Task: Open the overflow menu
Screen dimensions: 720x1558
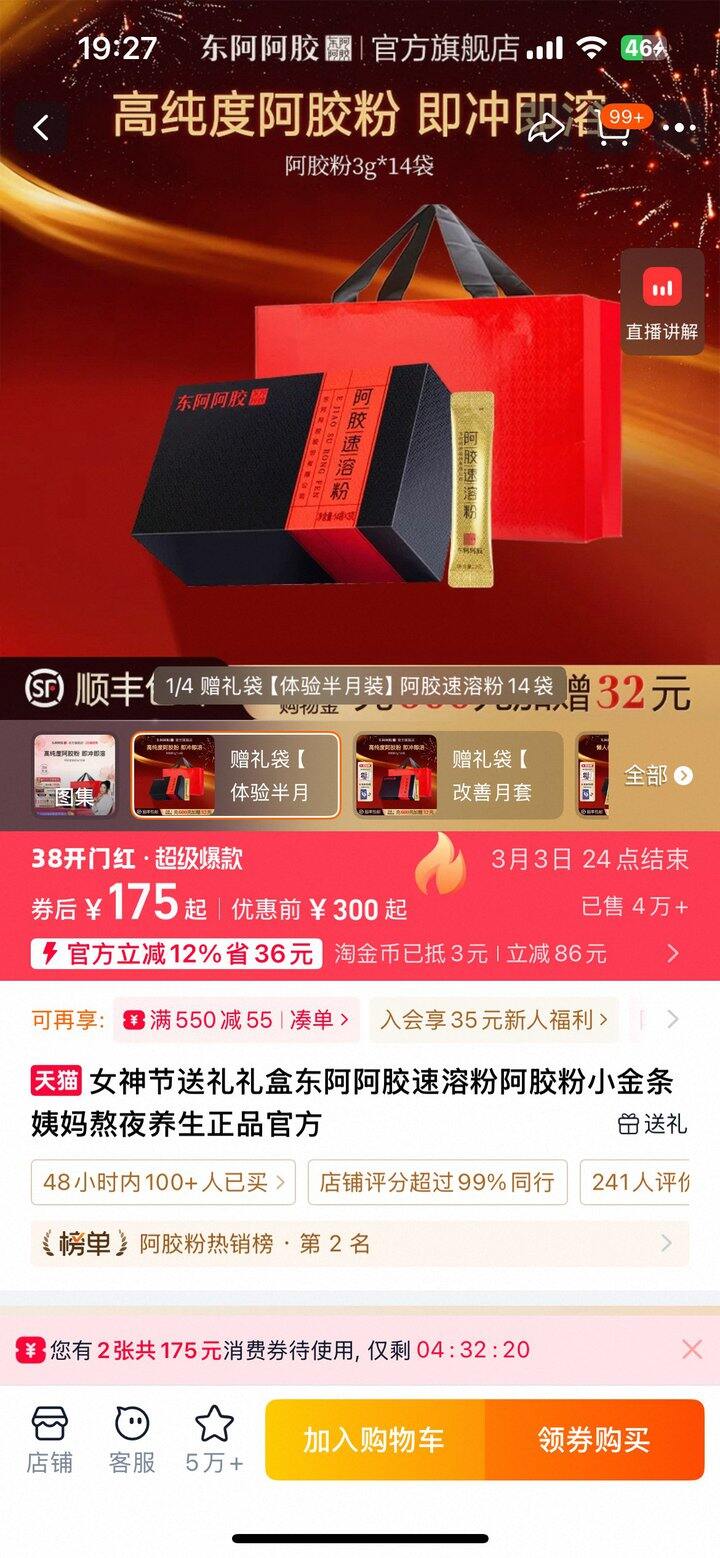Action: click(679, 128)
